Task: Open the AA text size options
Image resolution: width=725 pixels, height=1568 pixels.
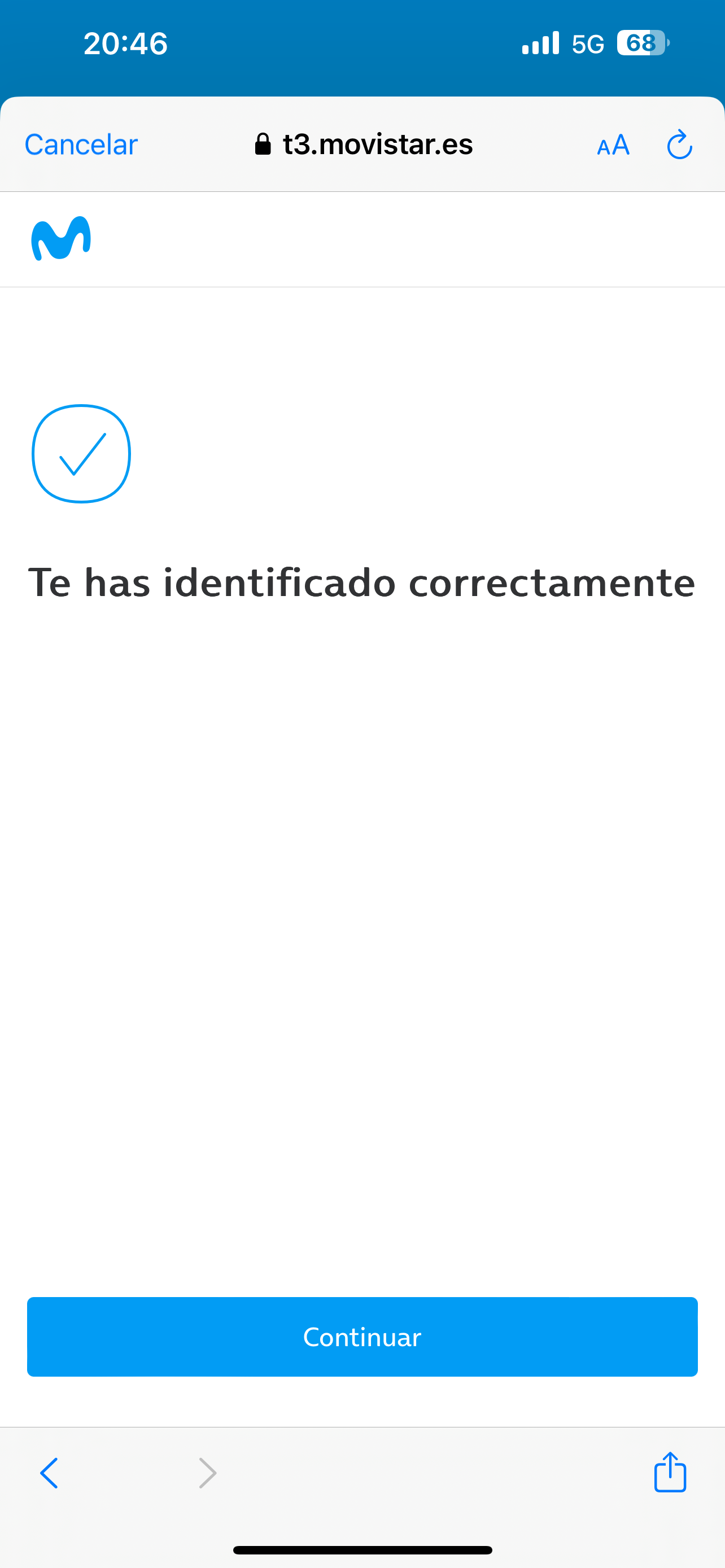Action: (613, 145)
